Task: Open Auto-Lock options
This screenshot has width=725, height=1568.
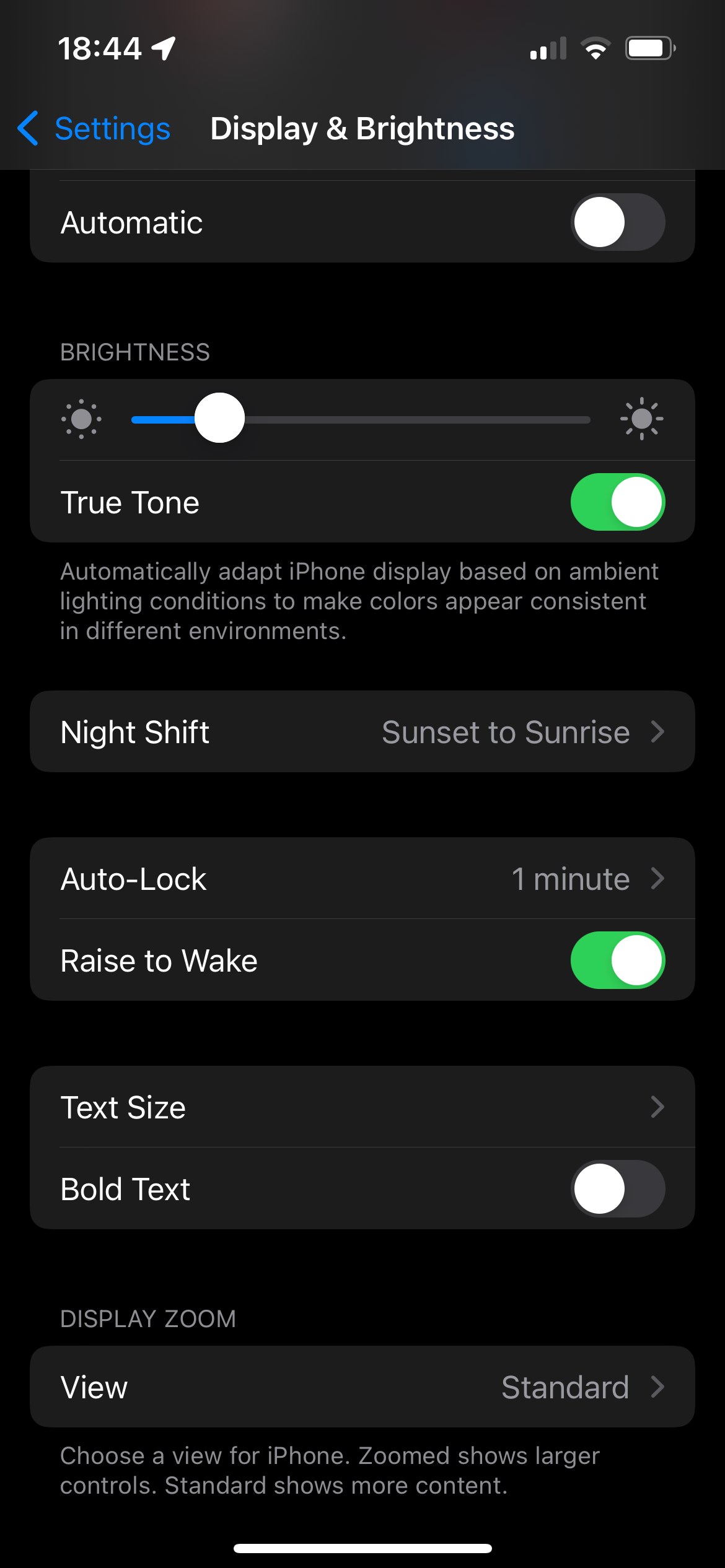Action: (362, 879)
